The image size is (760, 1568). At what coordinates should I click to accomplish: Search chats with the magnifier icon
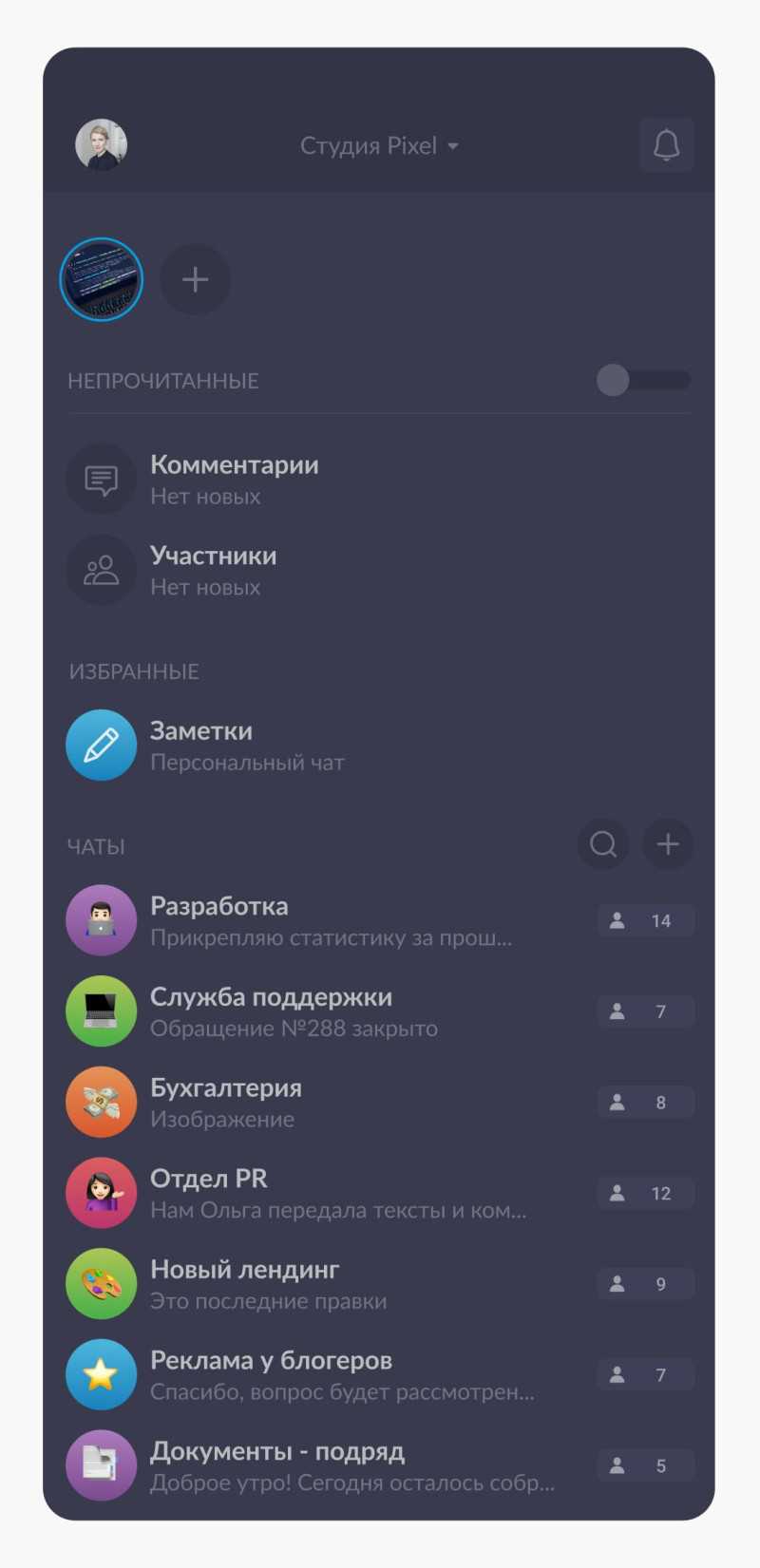[602, 843]
